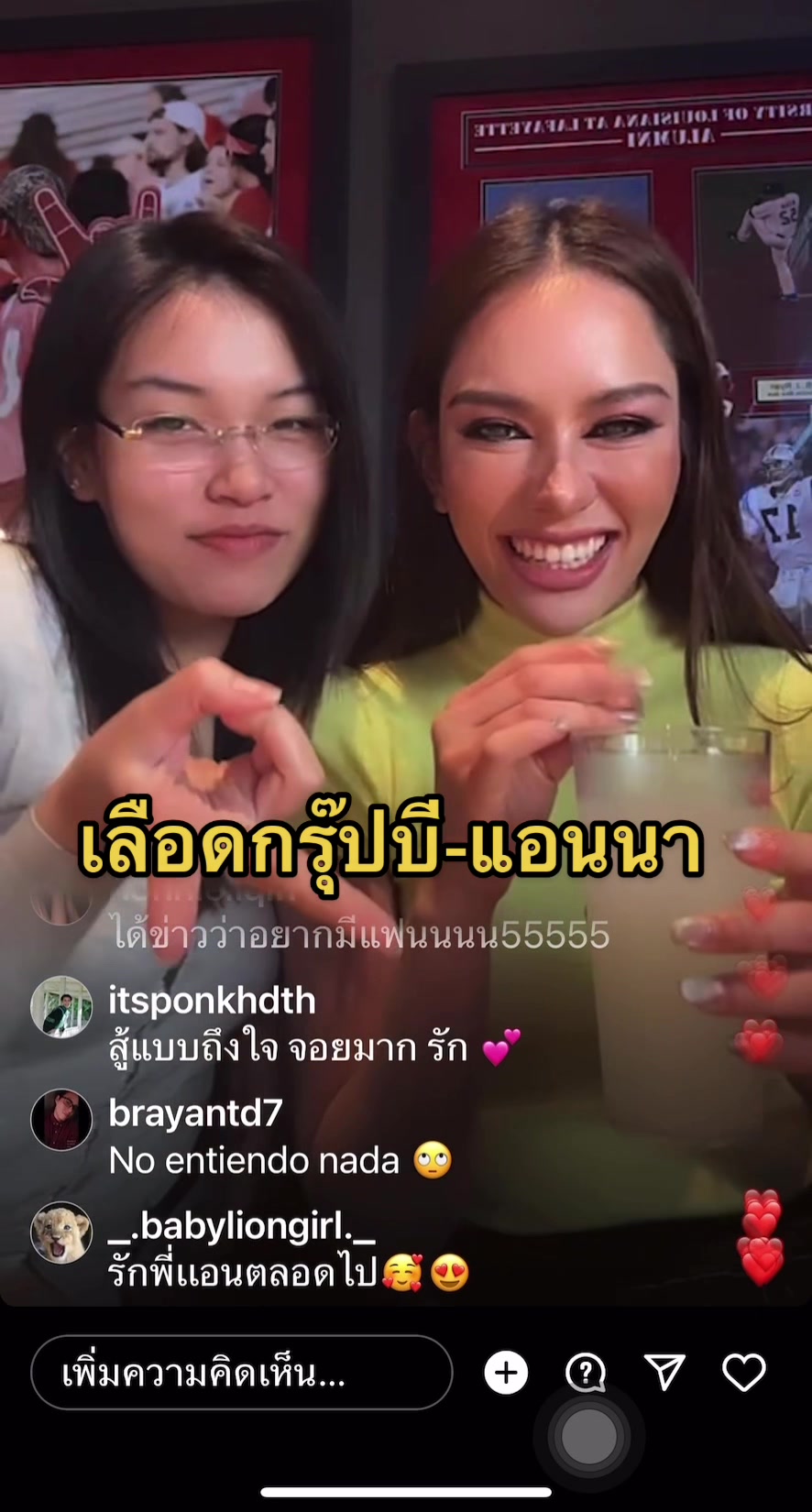Open the question mark icon to ask a question
This screenshot has height=1512, width=812.
[x=586, y=1372]
